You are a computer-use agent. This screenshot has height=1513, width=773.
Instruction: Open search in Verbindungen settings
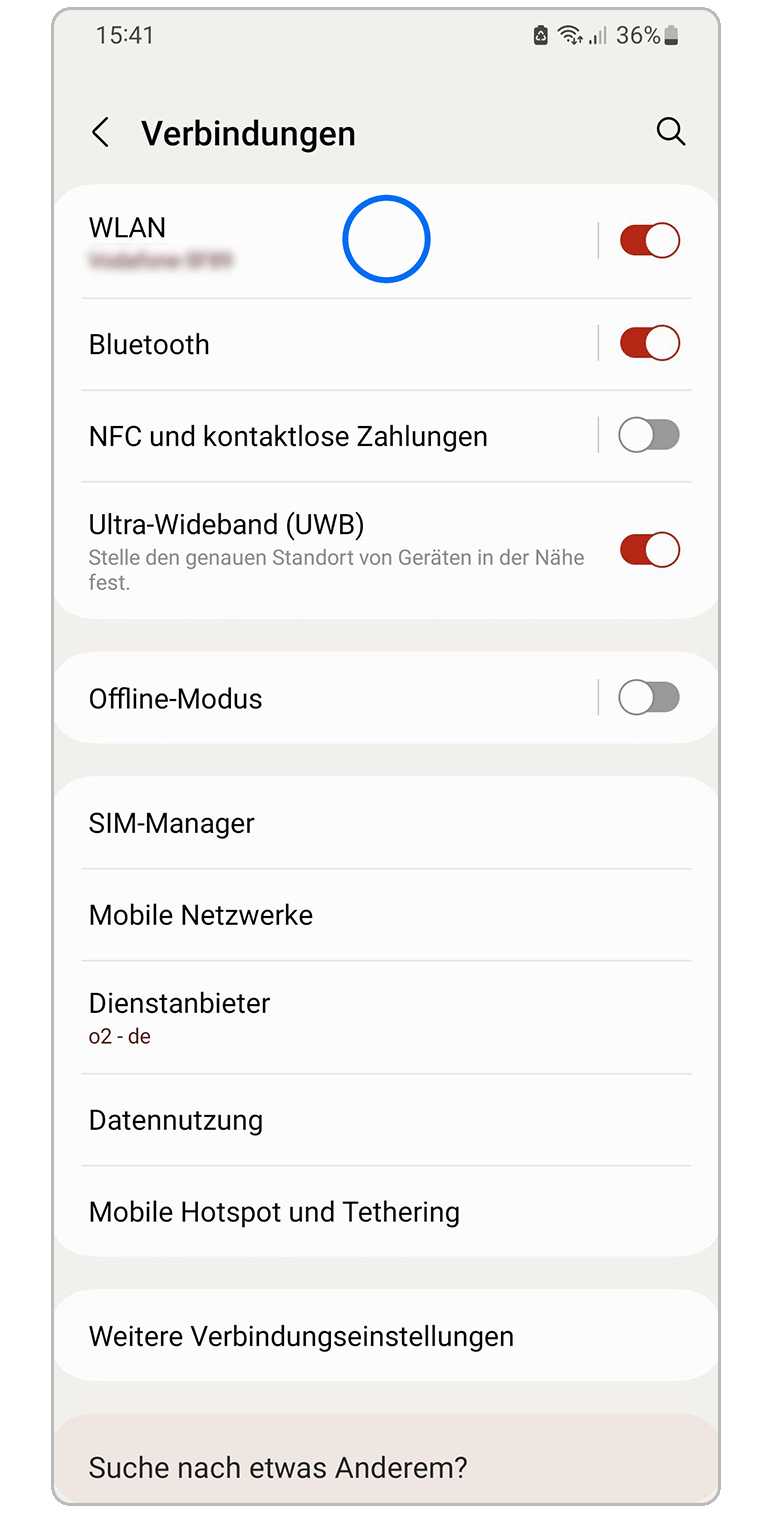click(671, 131)
